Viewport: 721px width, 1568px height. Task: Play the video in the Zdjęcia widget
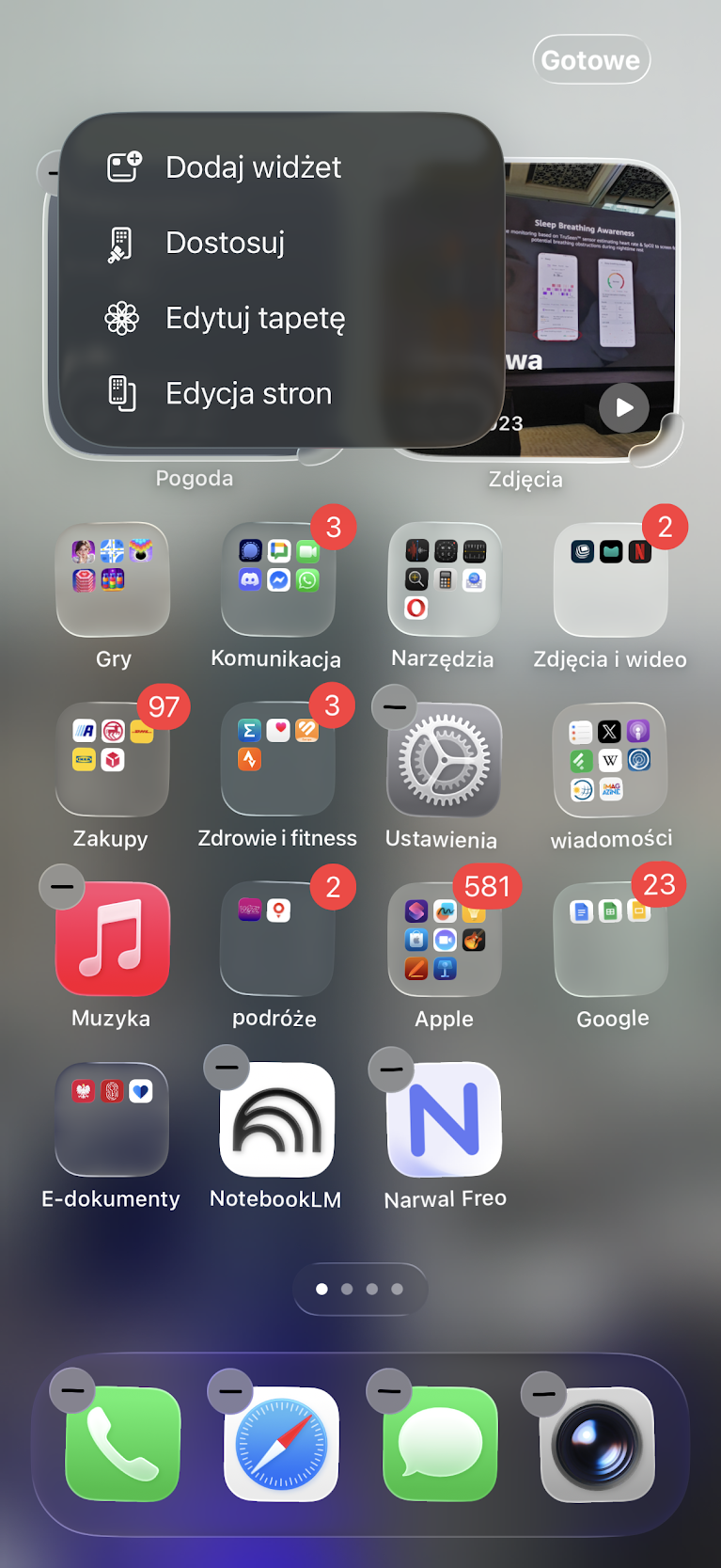624,407
